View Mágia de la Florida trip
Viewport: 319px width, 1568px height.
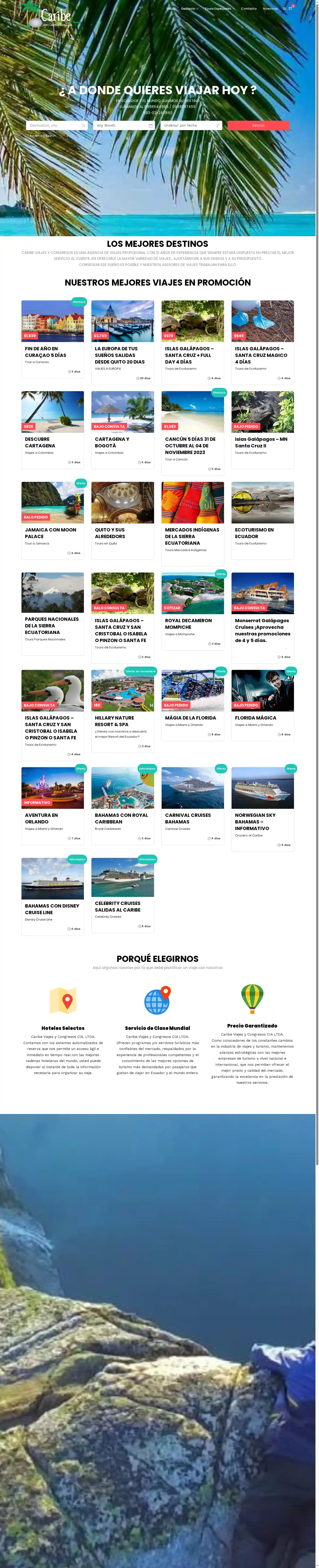coord(190,718)
